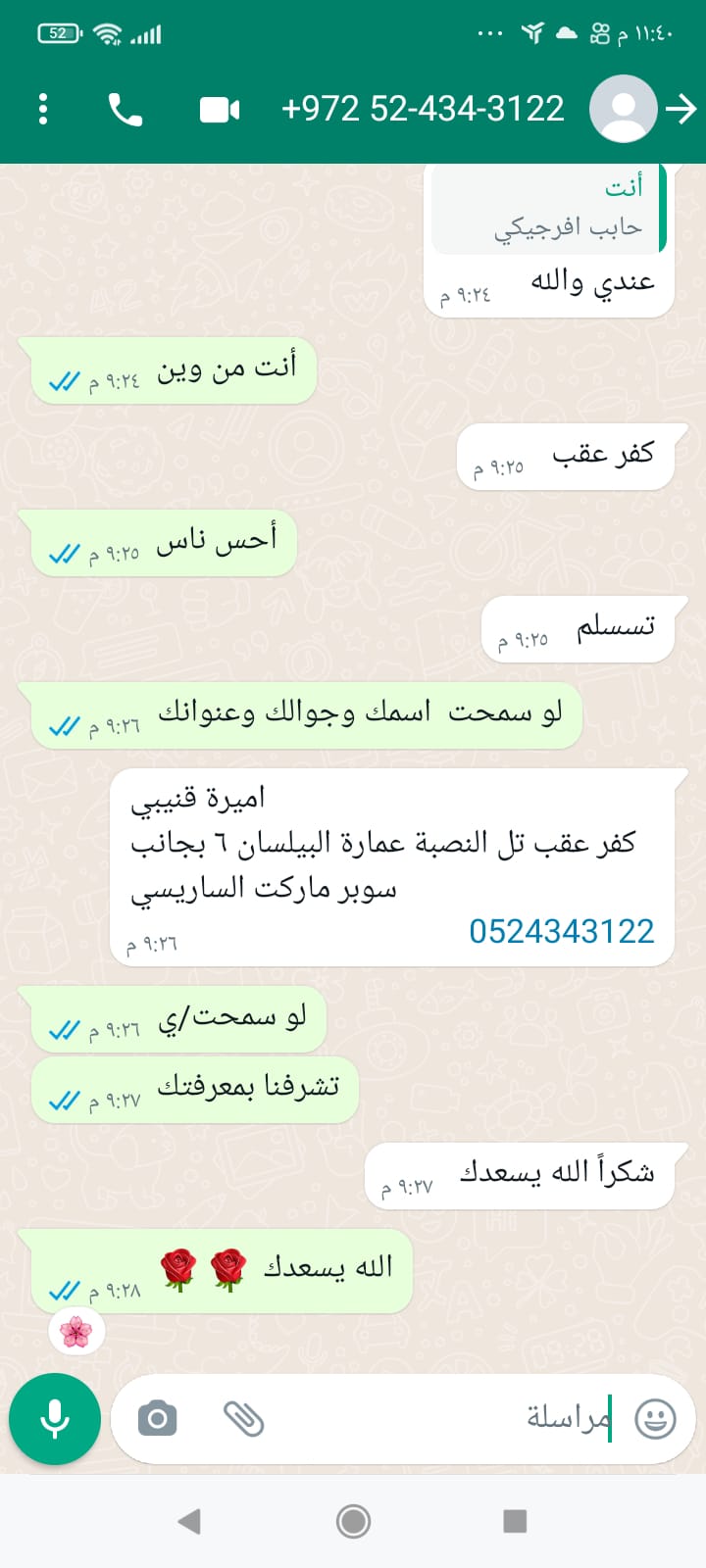706x1568 pixels.
Task: Open the contact's profile picture
Action: (x=623, y=109)
